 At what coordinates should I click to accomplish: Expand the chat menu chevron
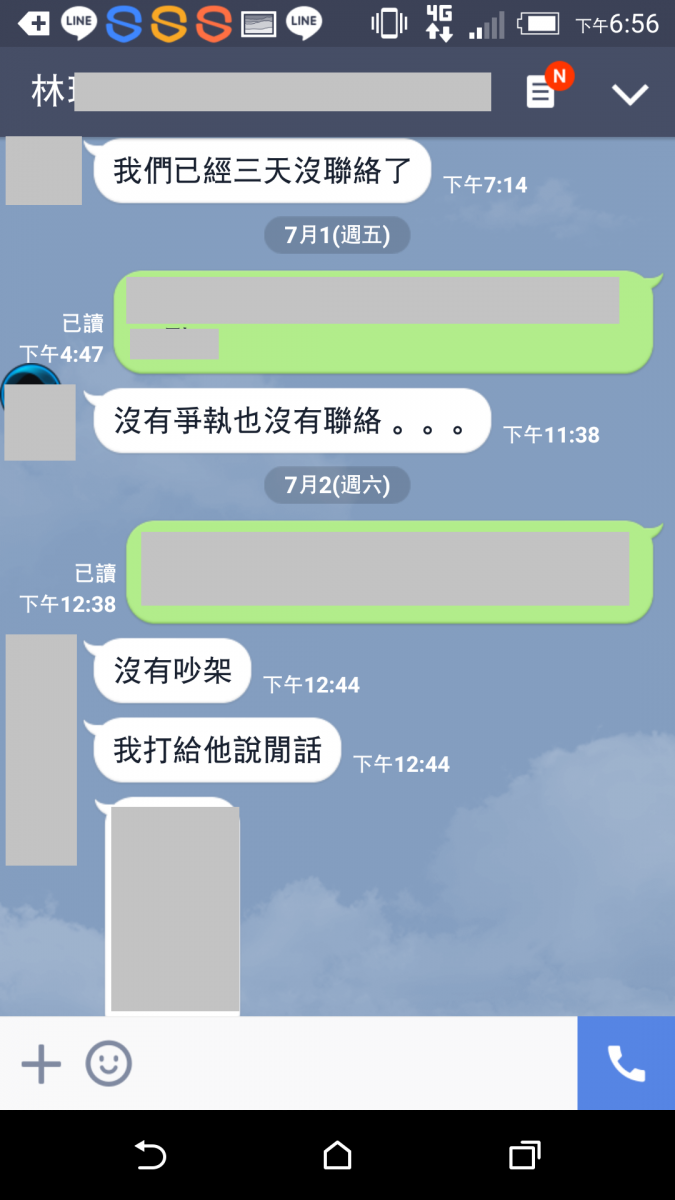pyautogui.click(x=630, y=94)
